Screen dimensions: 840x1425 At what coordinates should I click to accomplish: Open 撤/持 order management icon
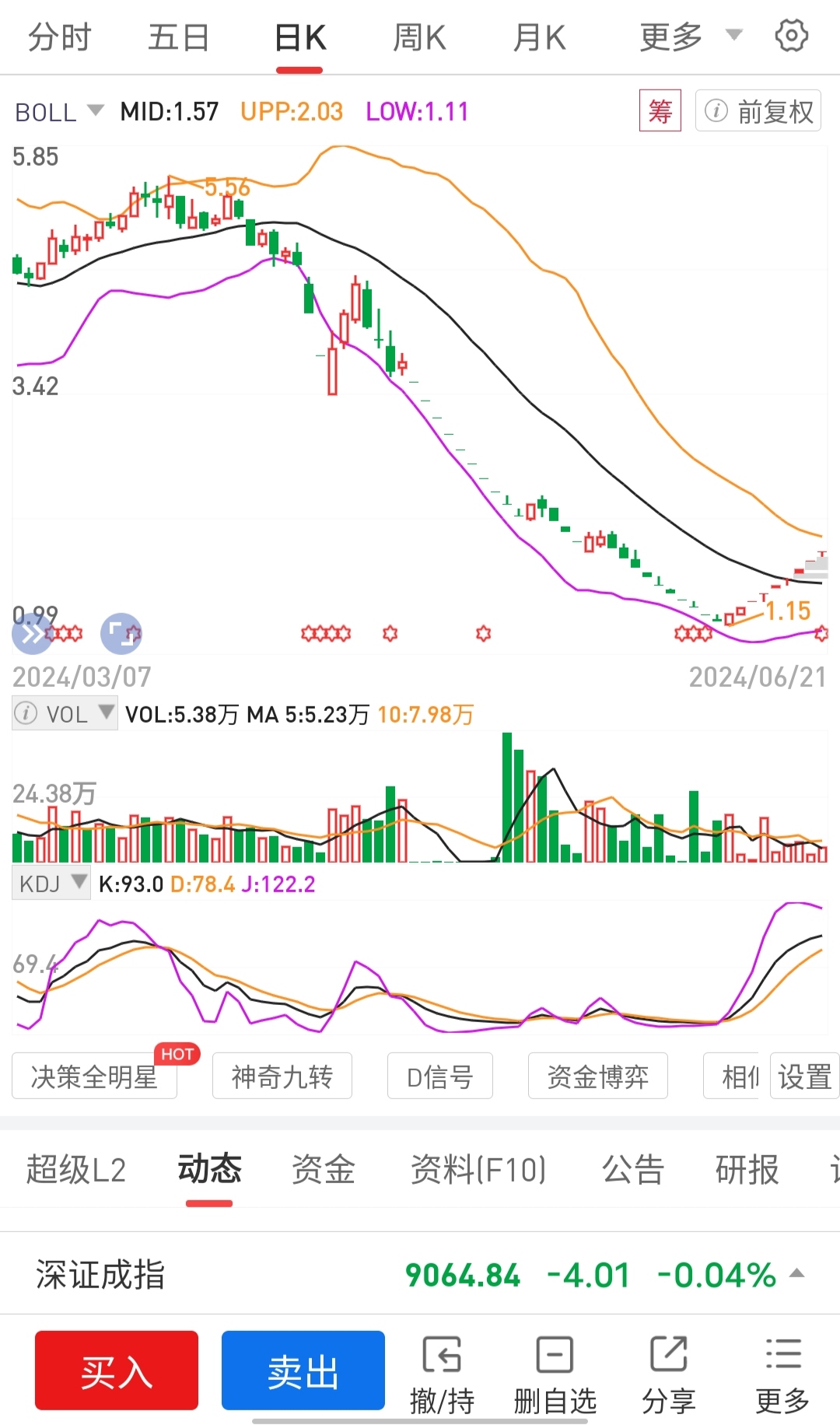coord(443,1369)
